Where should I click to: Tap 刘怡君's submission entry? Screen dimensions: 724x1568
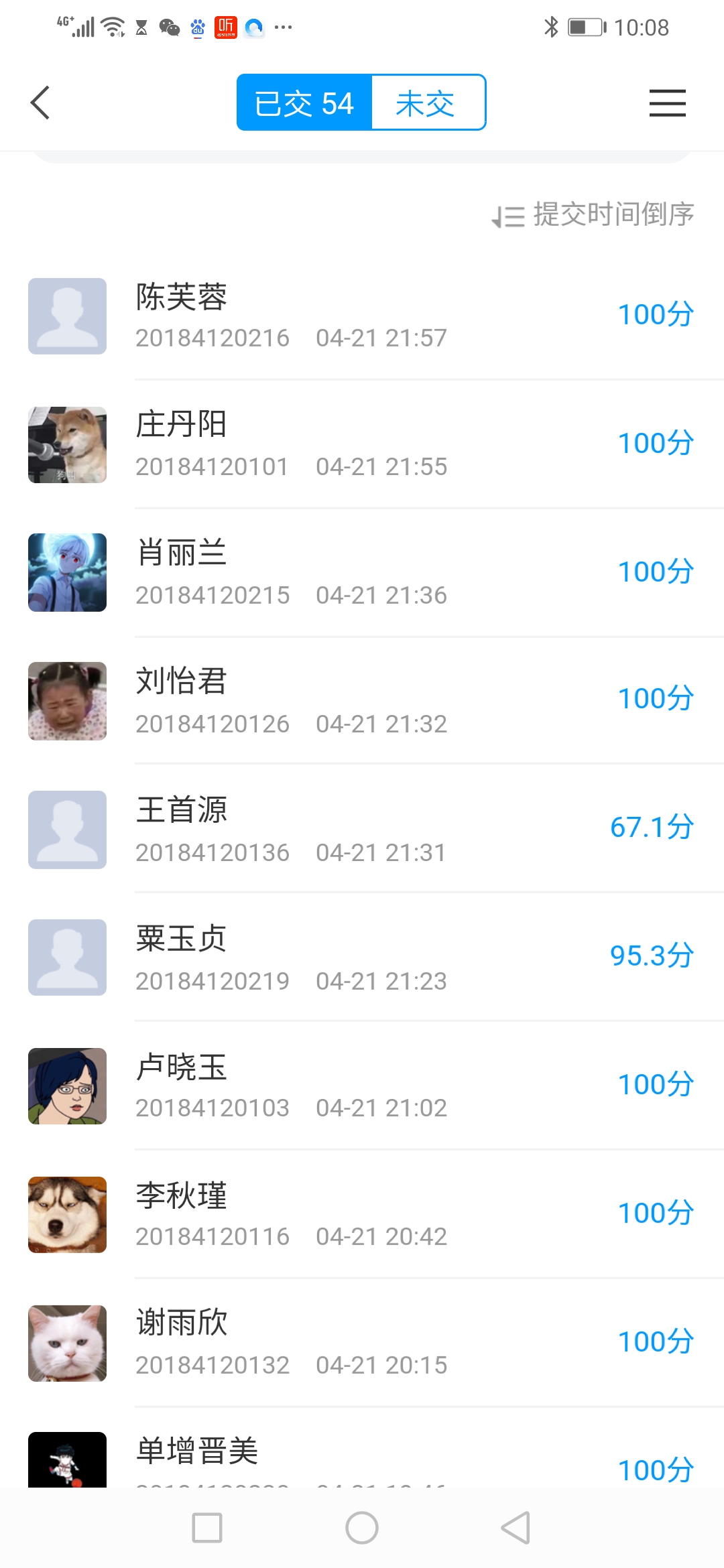click(x=362, y=701)
